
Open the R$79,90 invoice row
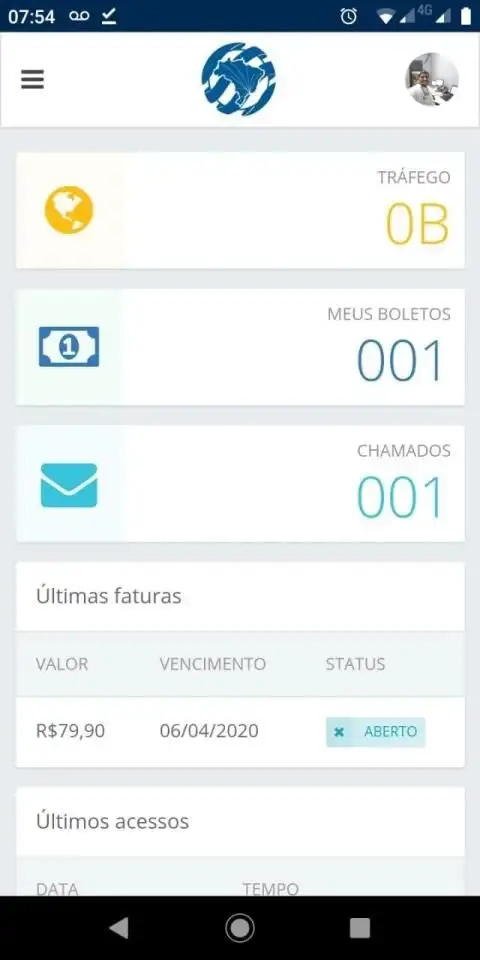pyautogui.click(x=240, y=732)
